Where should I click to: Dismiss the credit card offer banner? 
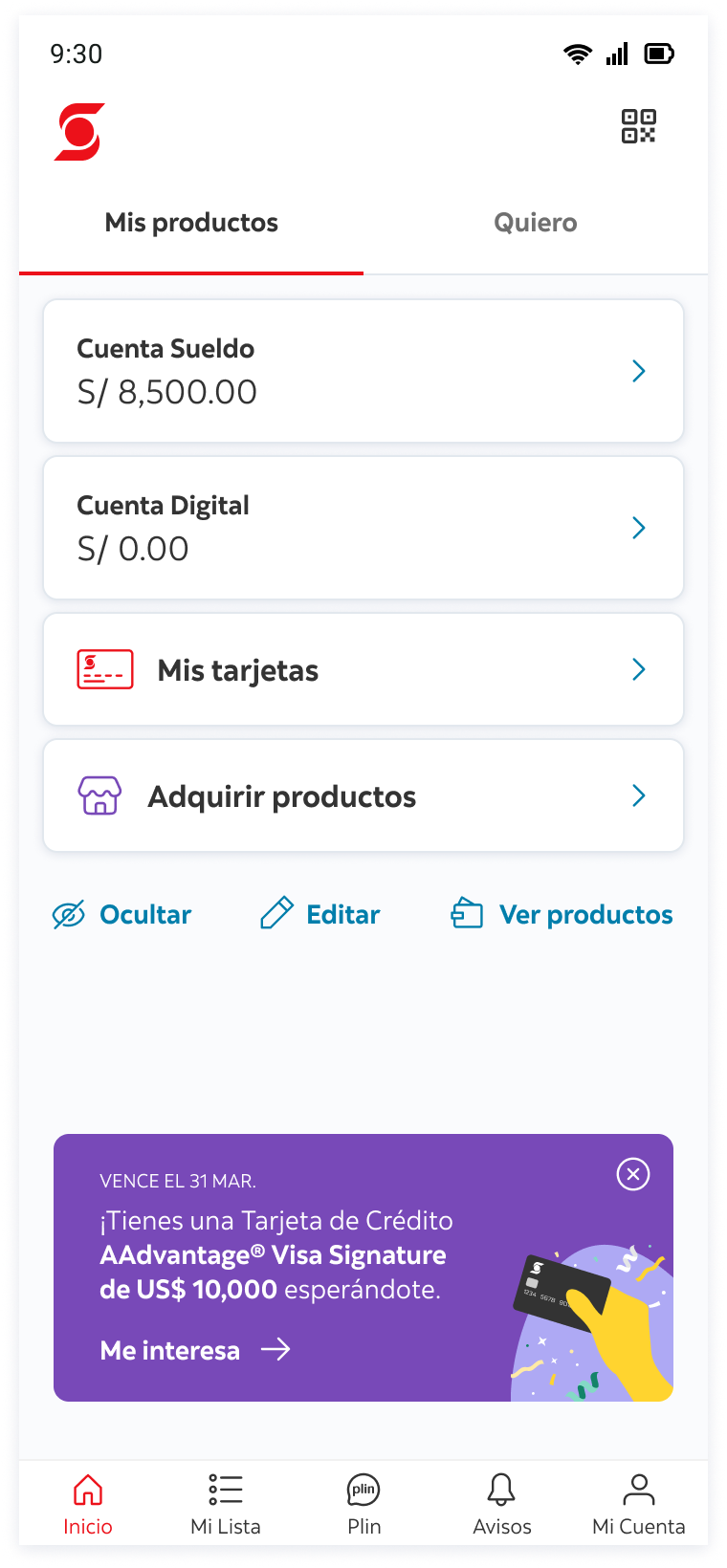click(633, 1174)
